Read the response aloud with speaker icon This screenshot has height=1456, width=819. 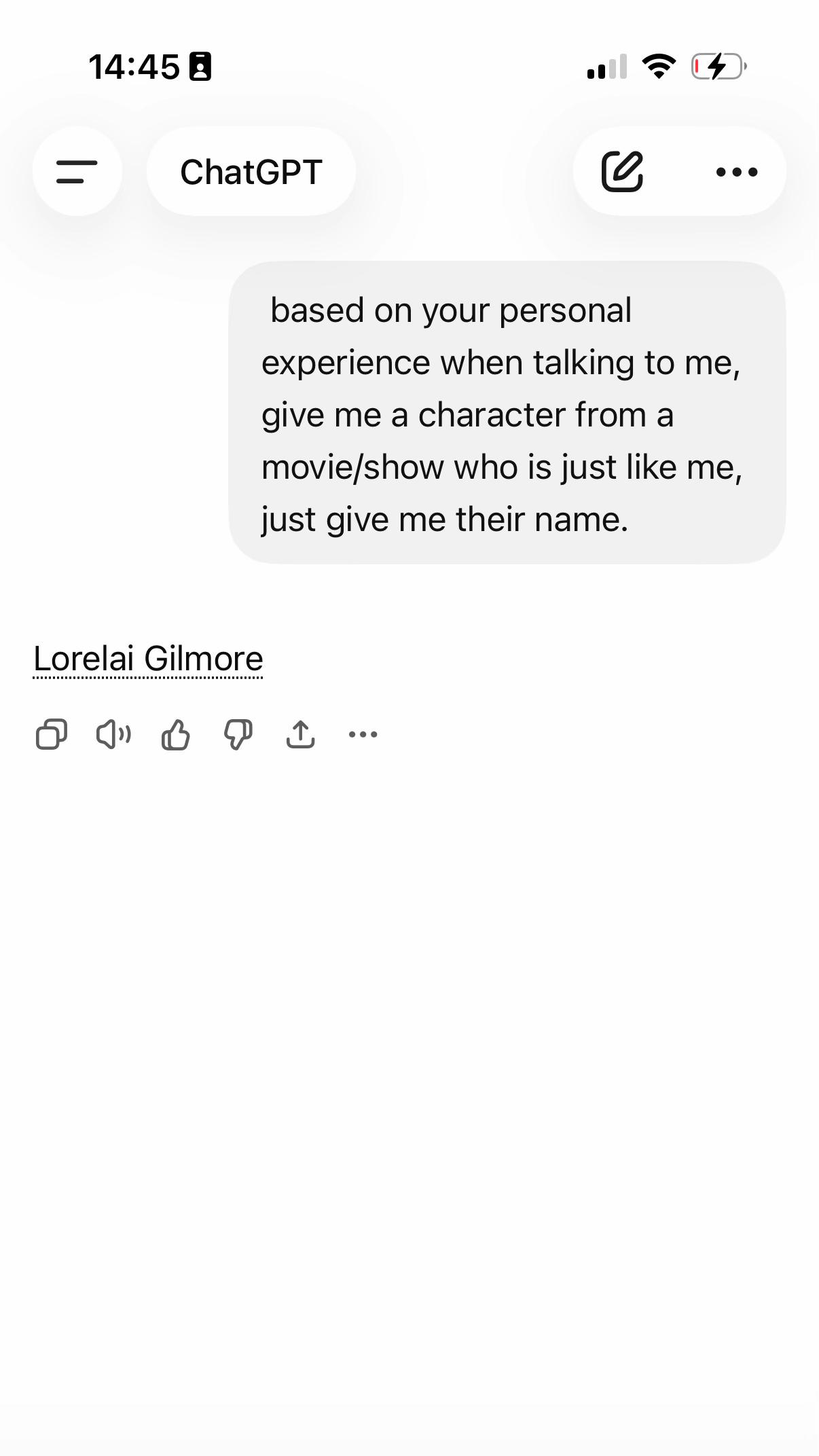point(113,734)
